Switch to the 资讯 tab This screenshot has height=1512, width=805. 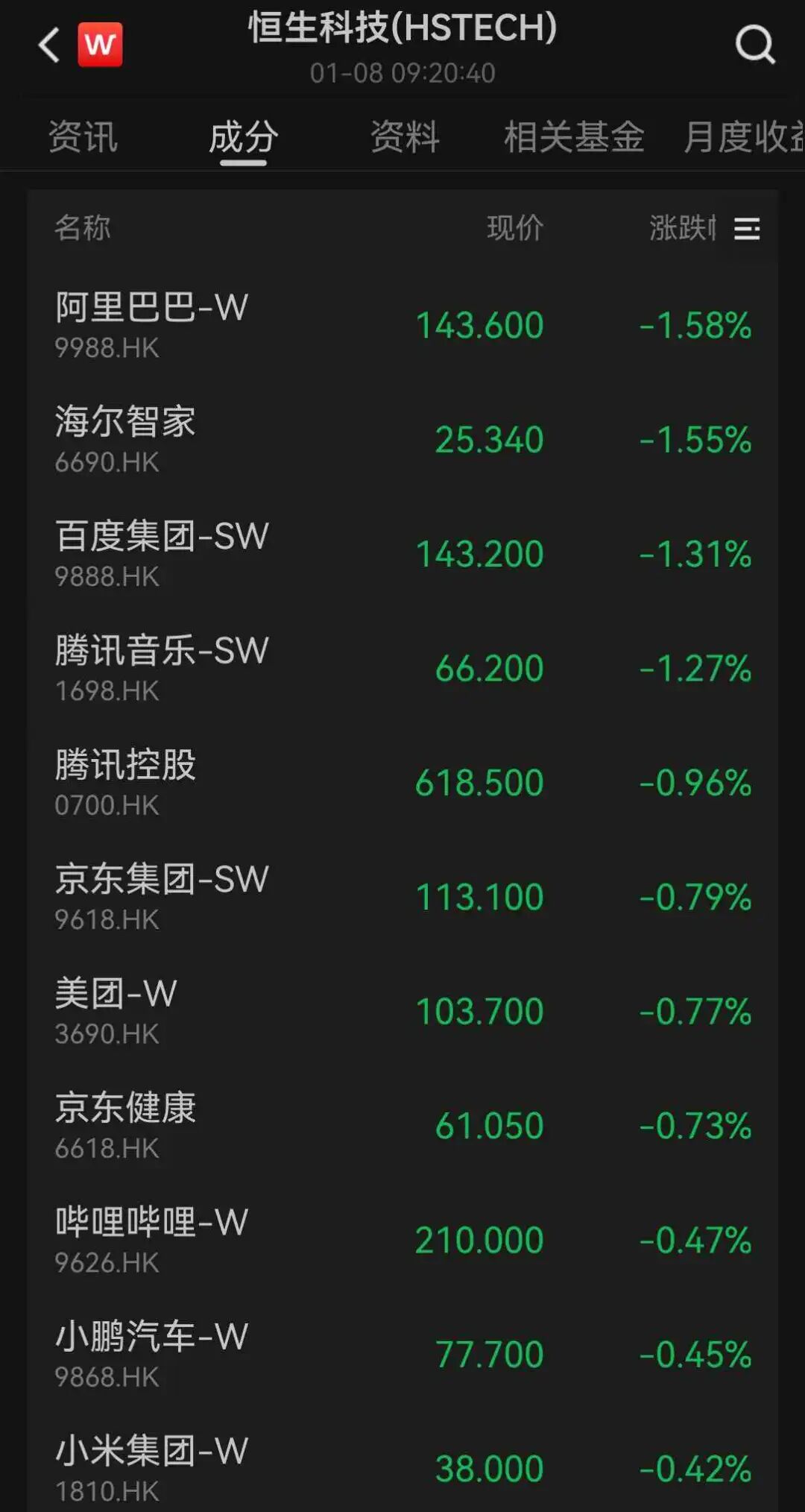pos(83,137)
